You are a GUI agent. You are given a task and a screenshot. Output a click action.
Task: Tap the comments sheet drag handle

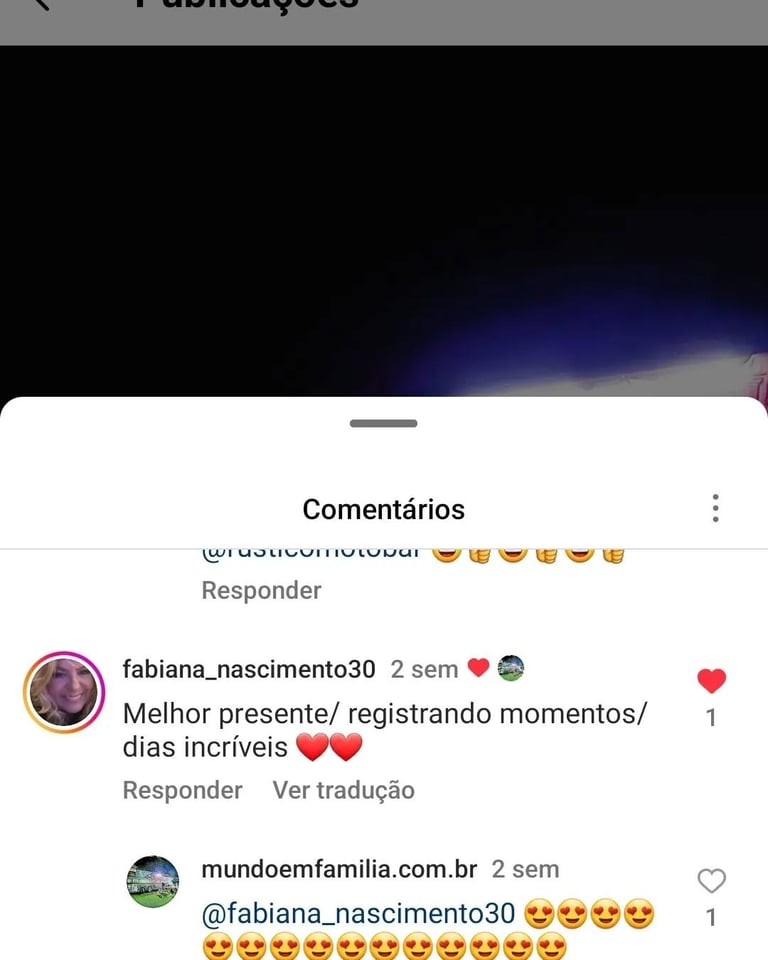click(383, 424)
